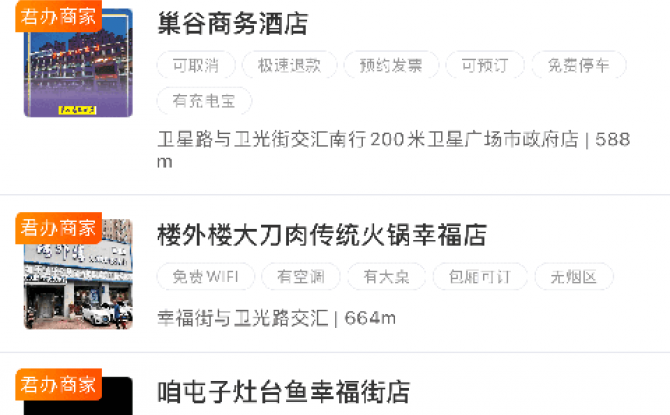
Task: Open 咱屯子灶台鱼幸福街店 listing
Action: click(284, 390)
